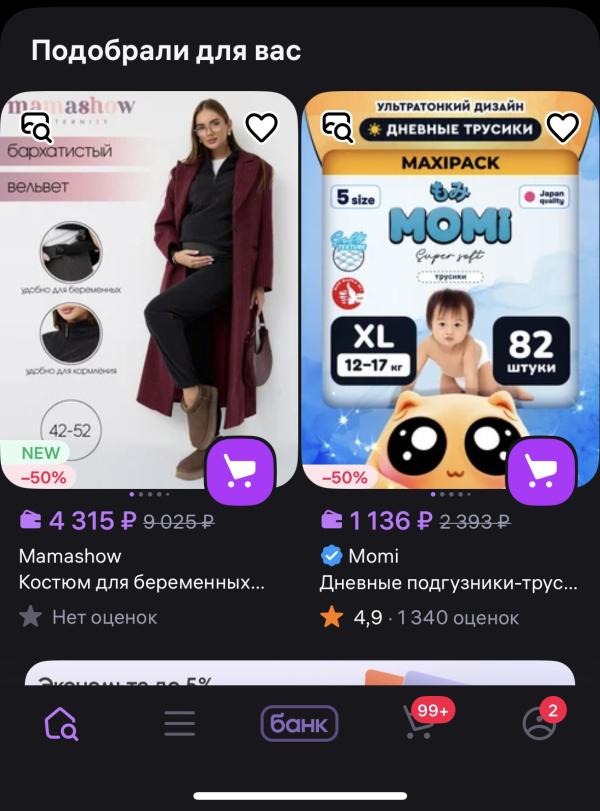Open the Mamashow maternity costume card
The image size is (600, 811).
point(149,290)
